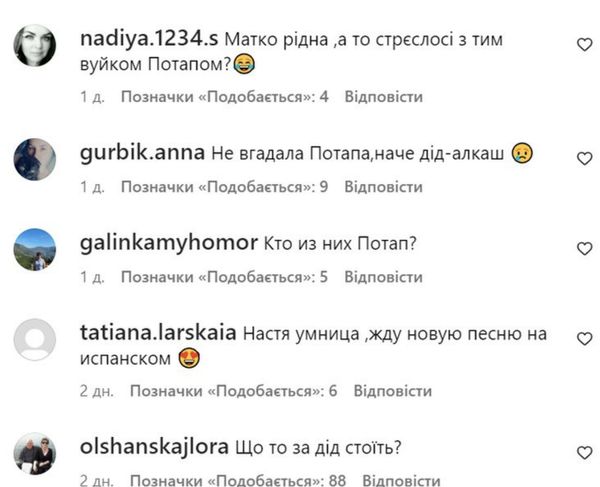Like nadiya.1234.s's comment
Screen dimensions: 600x487
585,43
